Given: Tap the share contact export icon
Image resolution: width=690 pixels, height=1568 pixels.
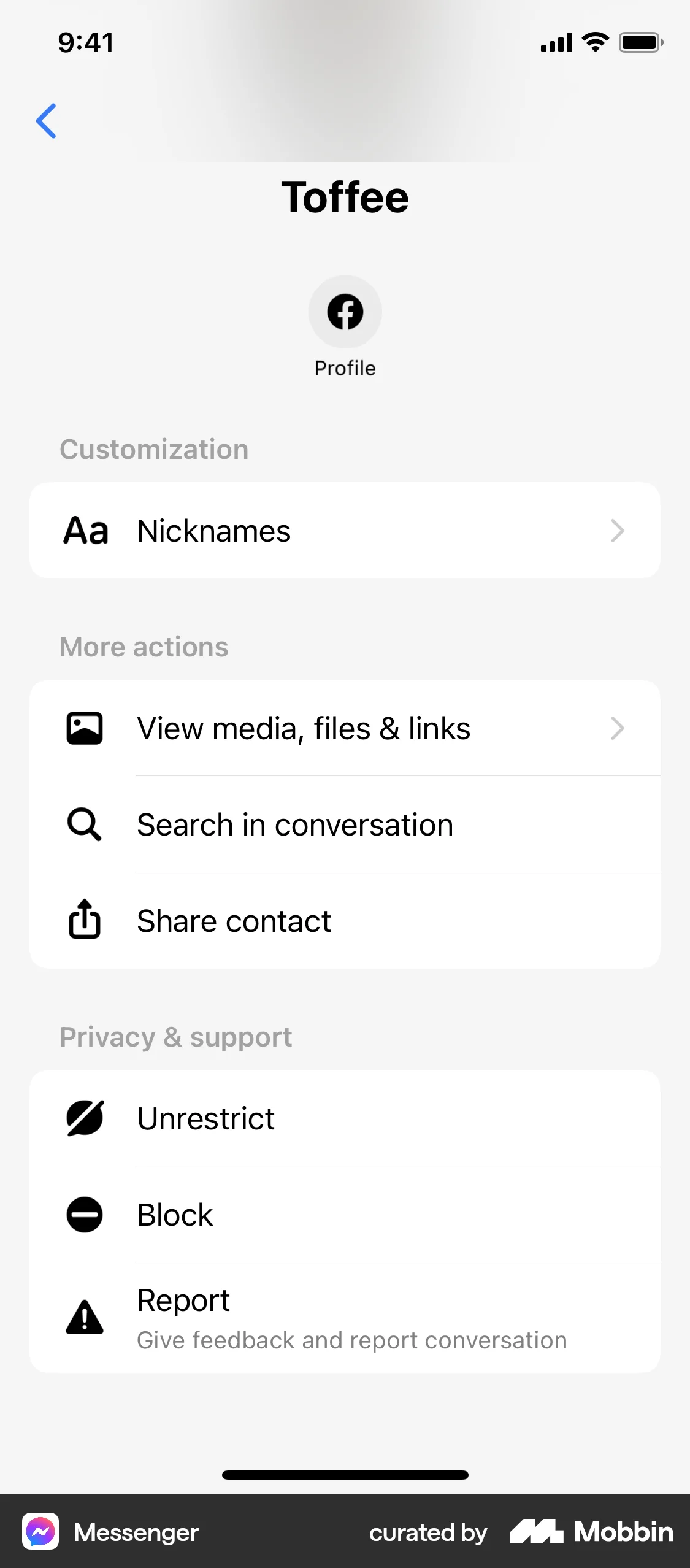Looking at the screenshot, I should point(84,920).
